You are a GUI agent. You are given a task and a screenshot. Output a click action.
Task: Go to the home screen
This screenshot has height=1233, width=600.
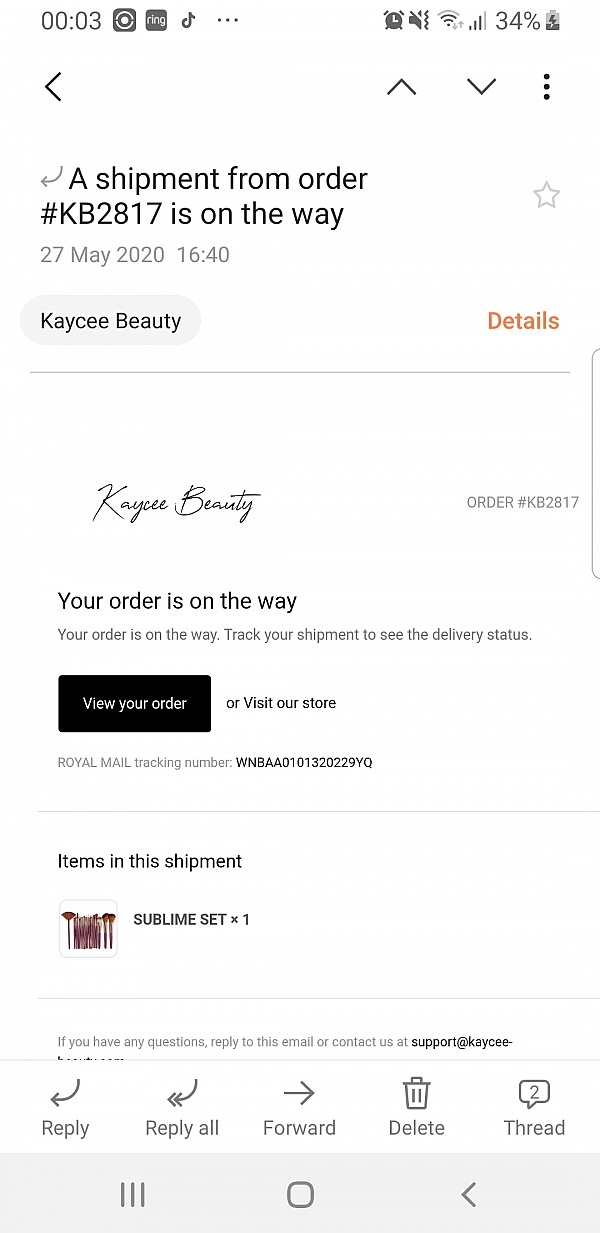click(x=300, y=1194)
